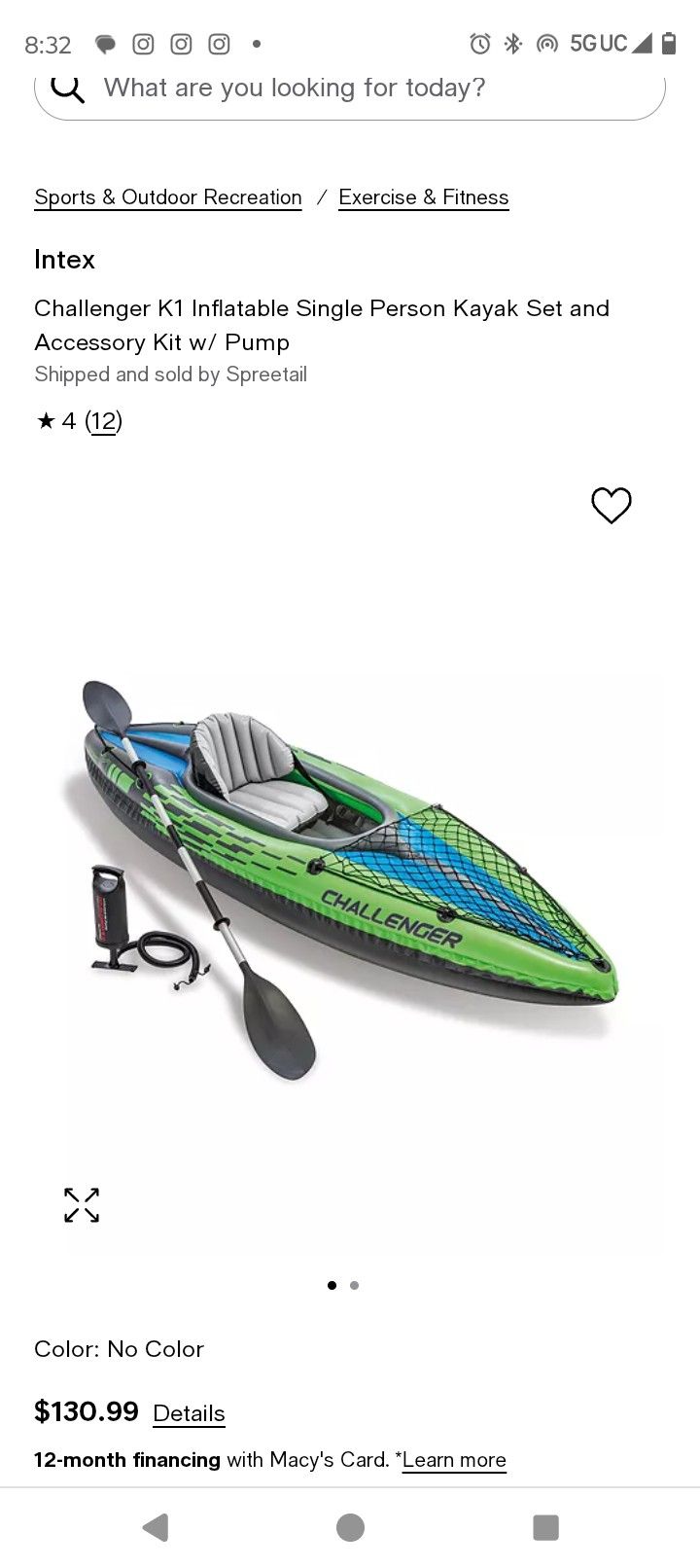Go back using system back button
The width and height of the screenshot is (700, 1568).
pyautogui.click(x=156, y=1527)
